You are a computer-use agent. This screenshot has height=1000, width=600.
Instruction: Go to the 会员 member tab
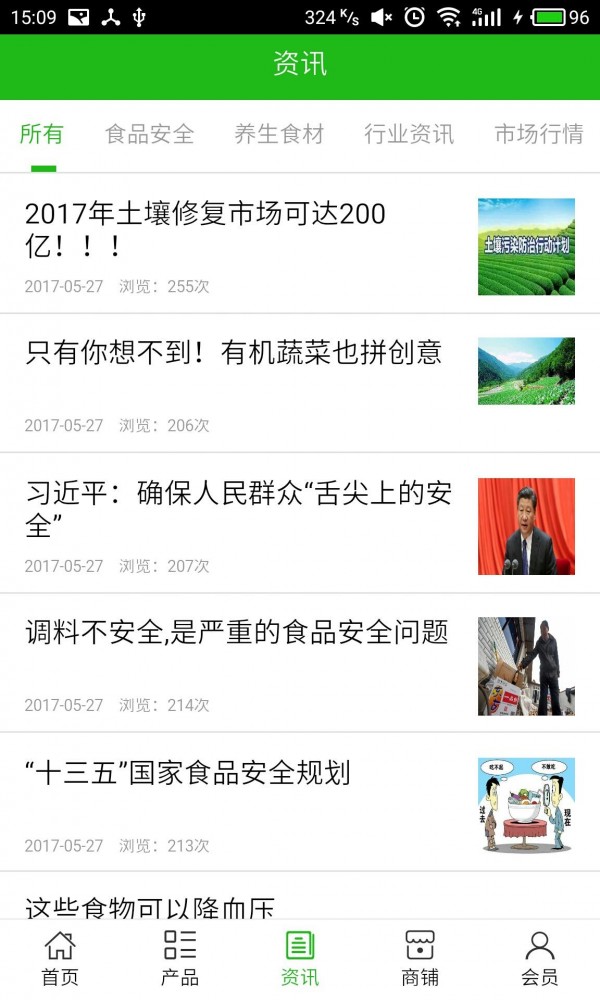tap(540, 958)
